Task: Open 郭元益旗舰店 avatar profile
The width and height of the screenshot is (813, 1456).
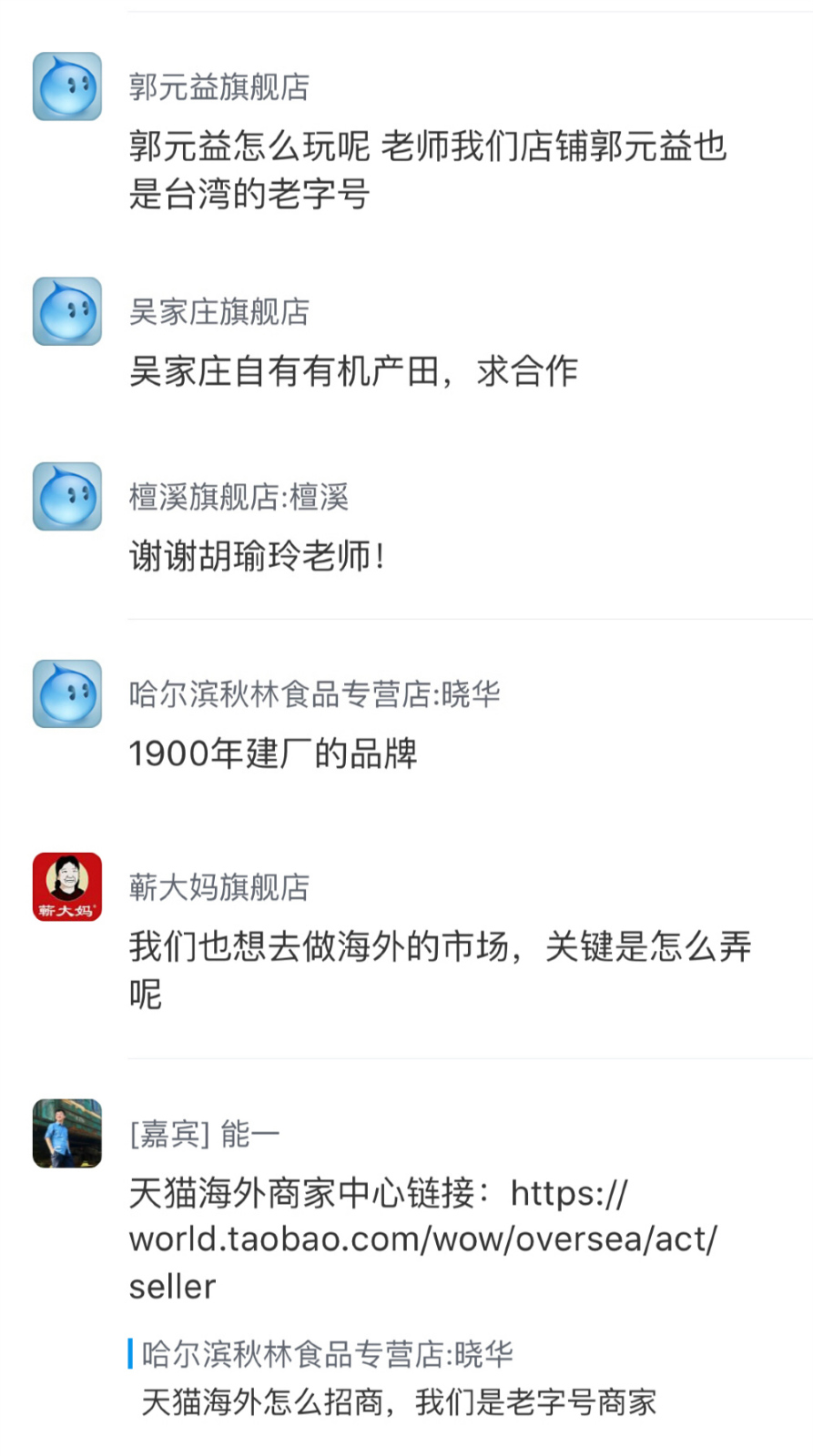Action: (67, 86)
